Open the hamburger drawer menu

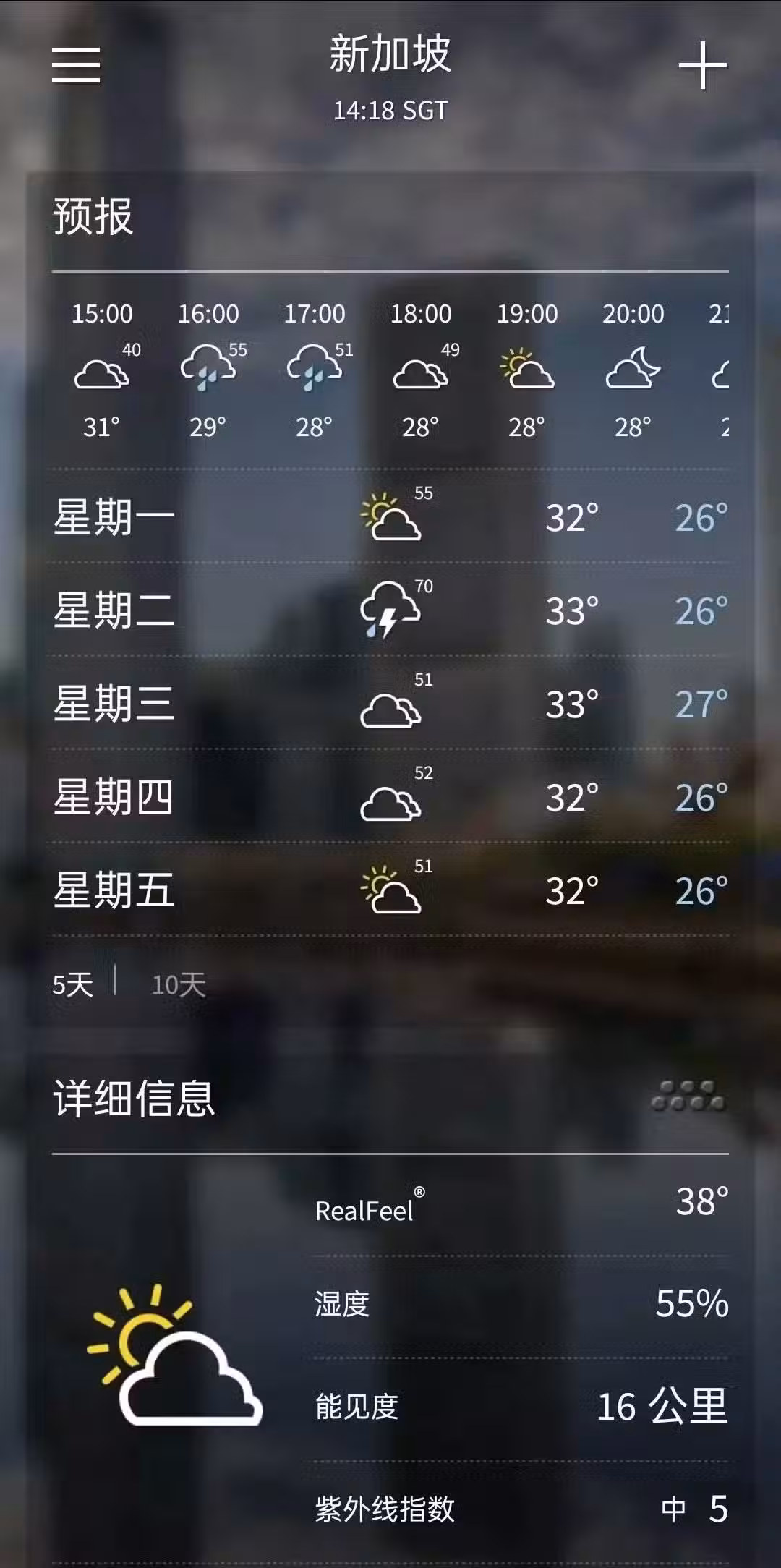76,65
